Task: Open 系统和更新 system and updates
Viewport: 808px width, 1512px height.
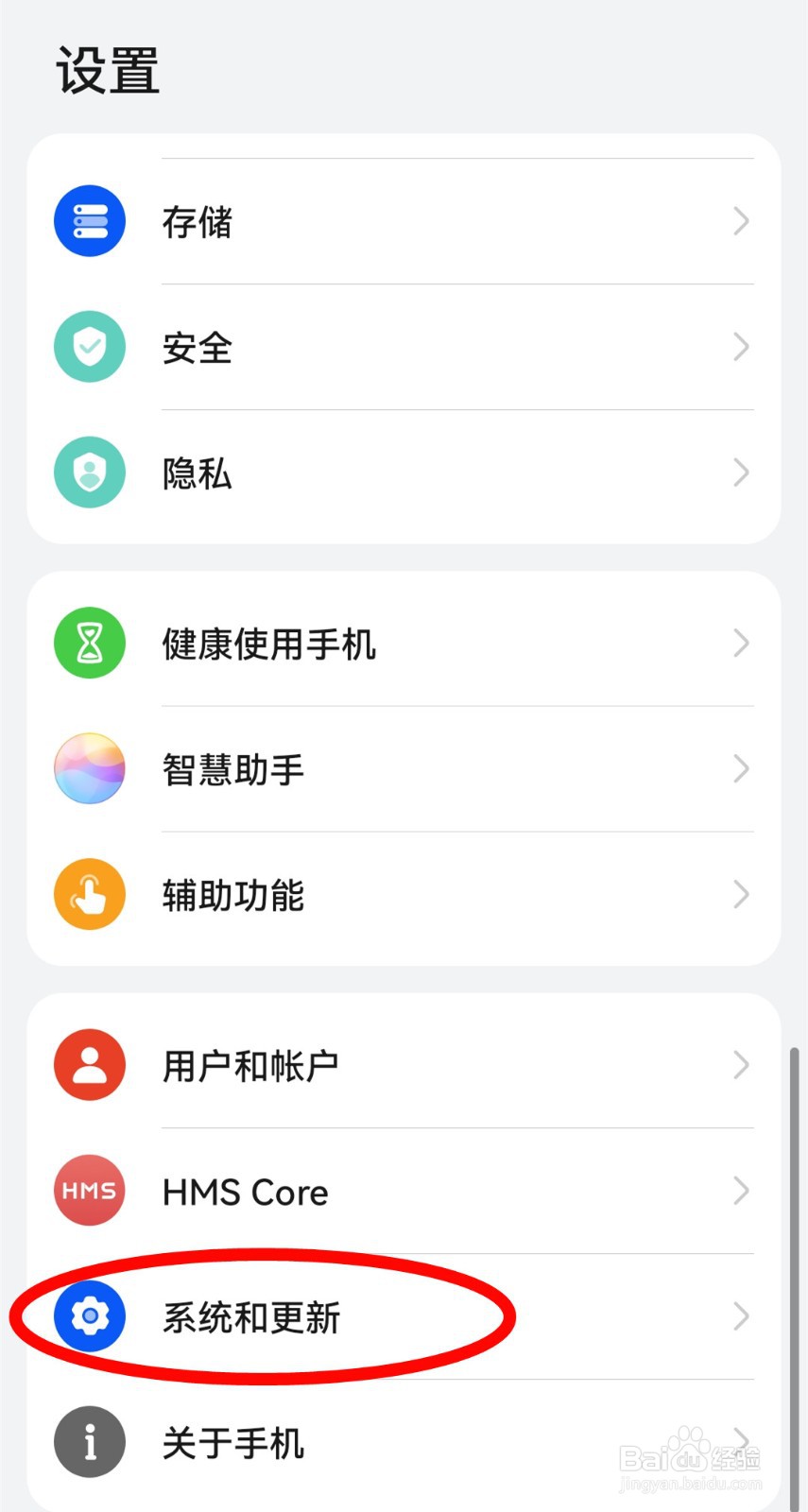Action: [x=404, y=1317]
